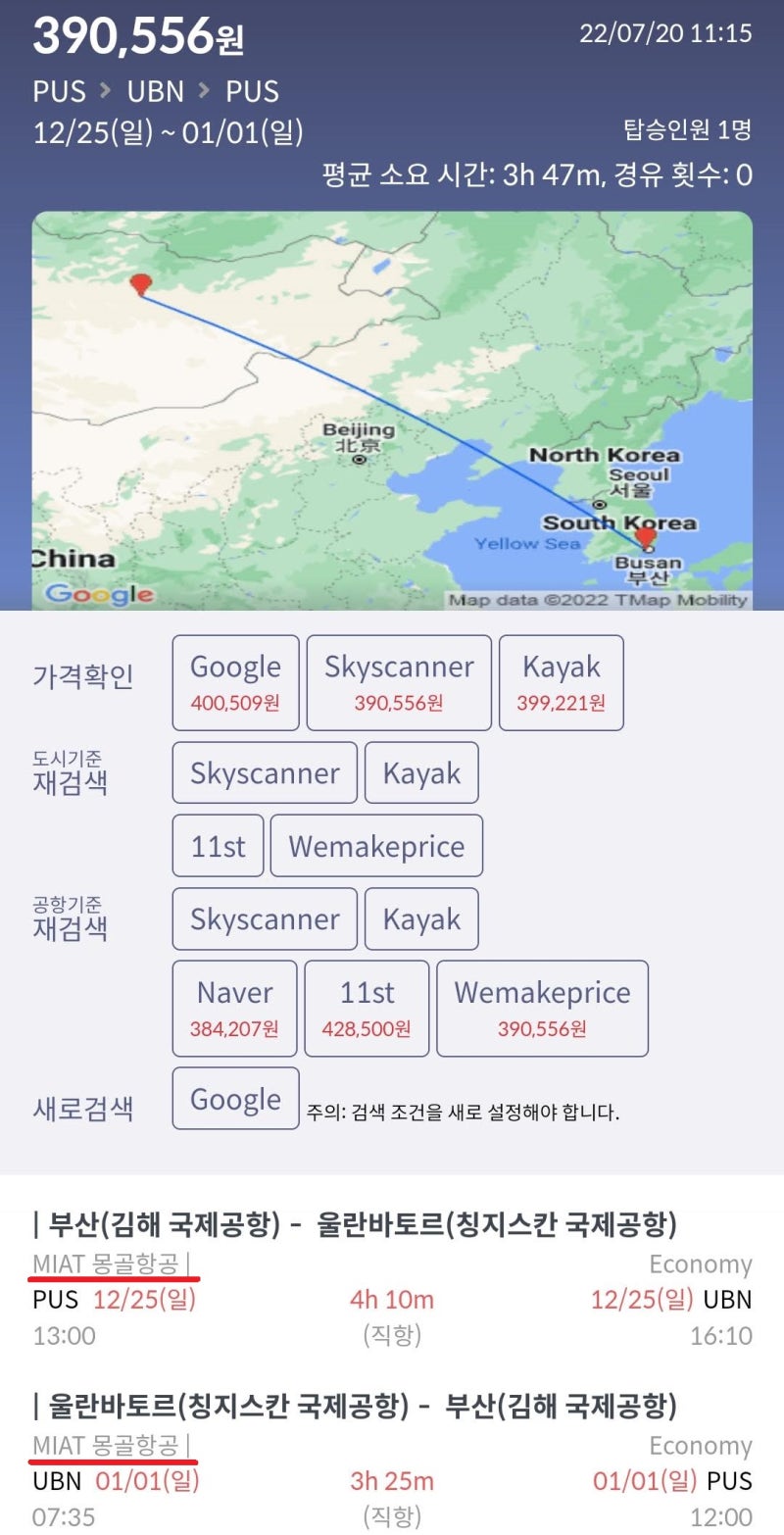Check the Google price 400,509원

click(234, 682)
